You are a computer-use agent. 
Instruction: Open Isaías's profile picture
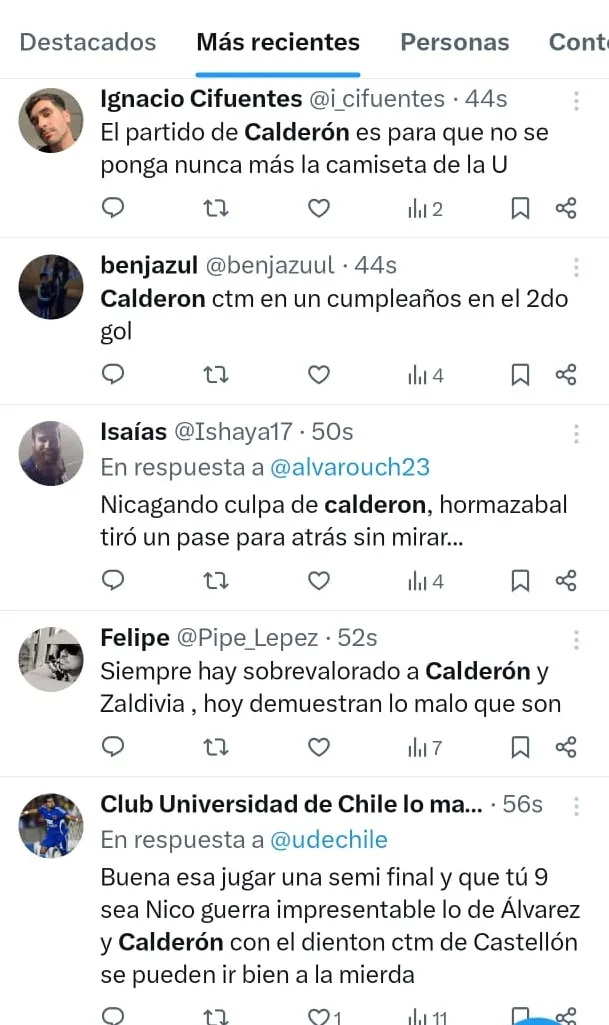51,453
